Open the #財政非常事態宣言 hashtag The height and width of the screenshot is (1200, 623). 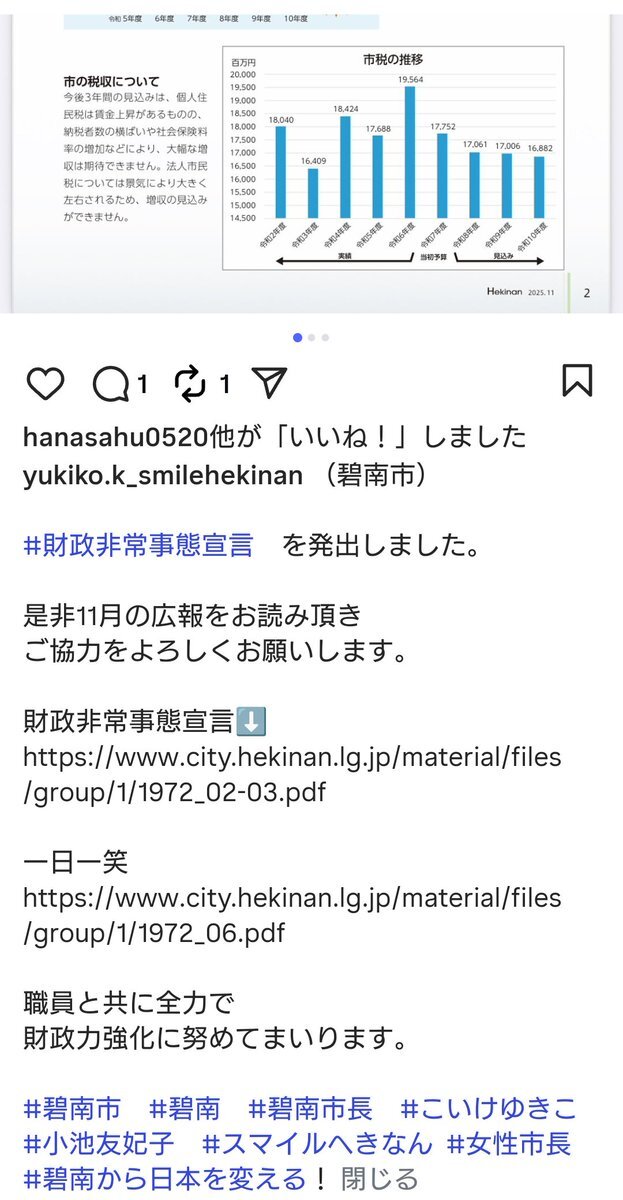(138, 546)
